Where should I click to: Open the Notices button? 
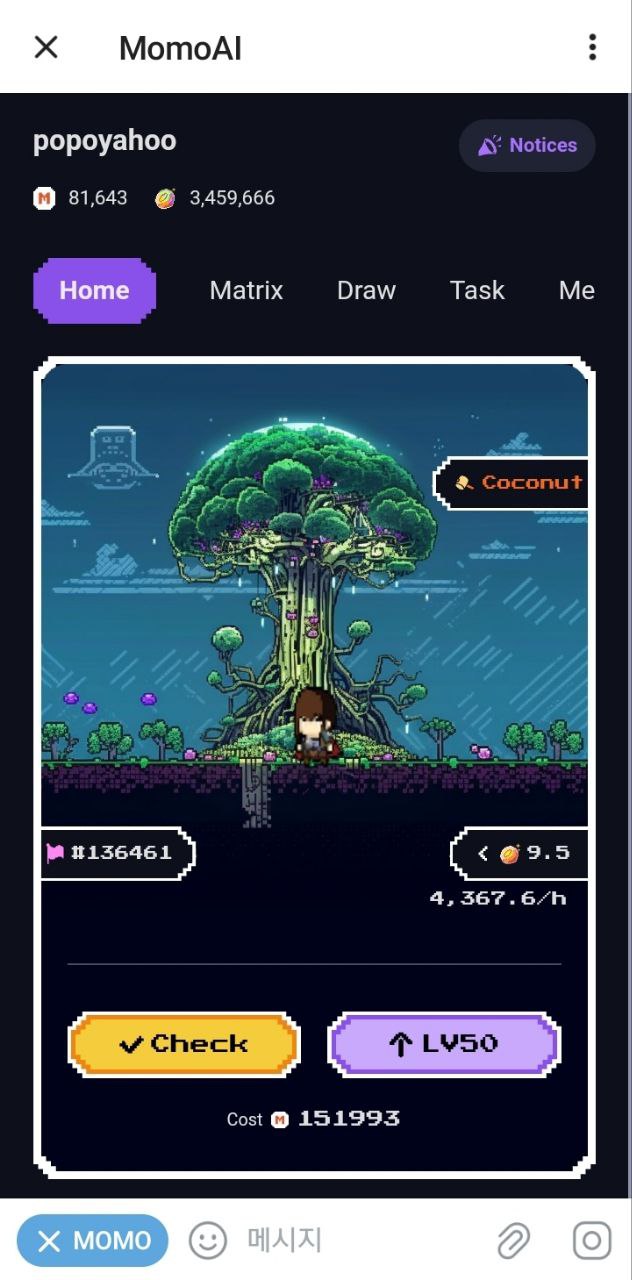(x=527, y=145)
